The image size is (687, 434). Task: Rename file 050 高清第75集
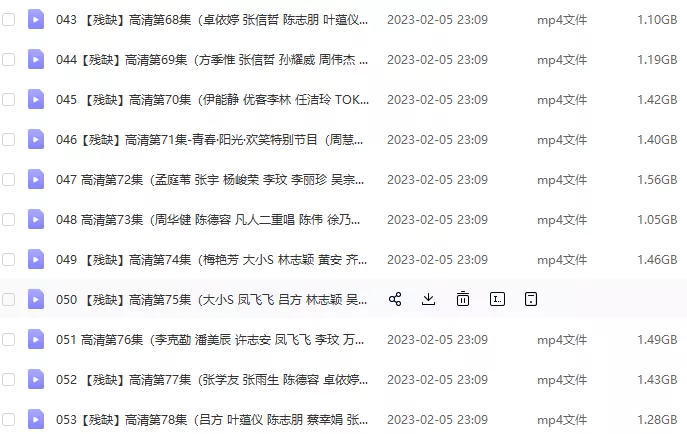click(x=497, y=299)
